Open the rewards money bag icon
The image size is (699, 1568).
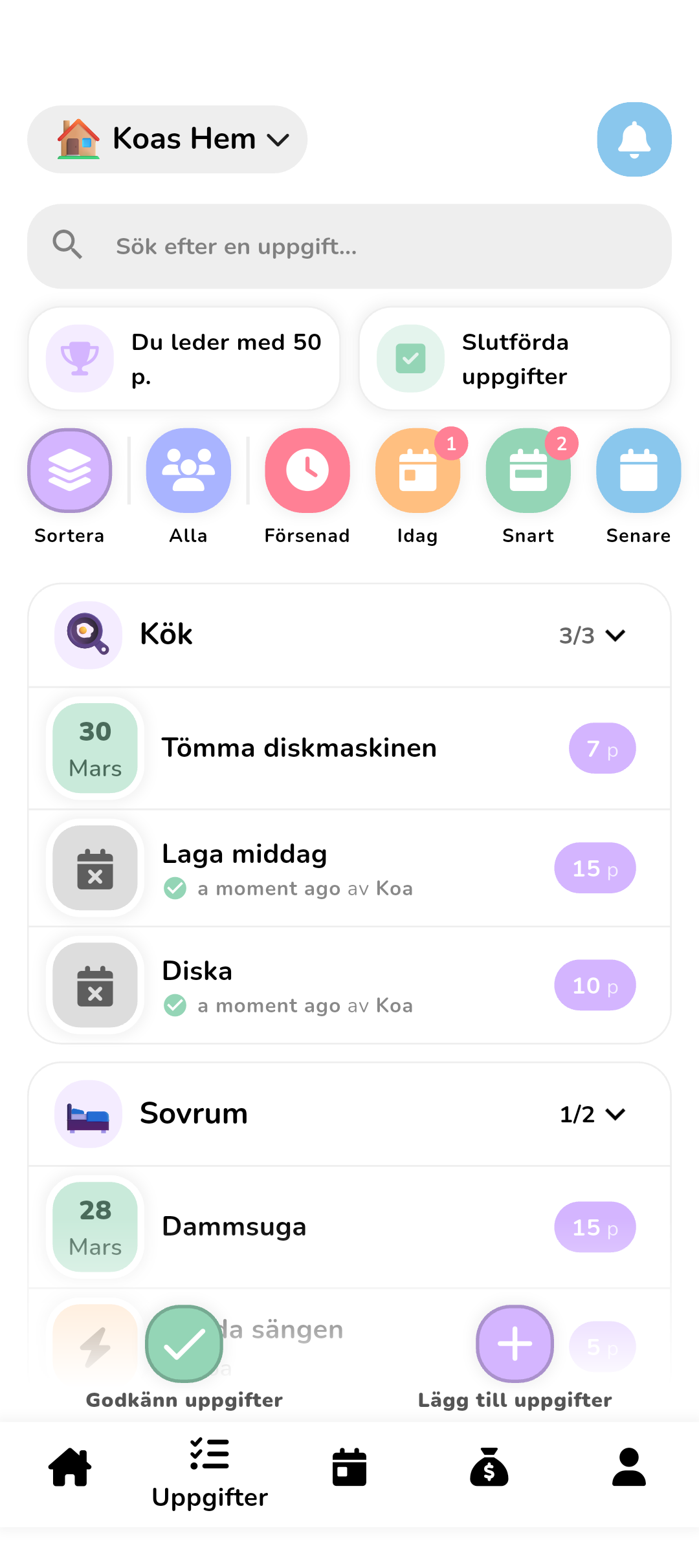pyautogui.click(x=489, y=1466)
